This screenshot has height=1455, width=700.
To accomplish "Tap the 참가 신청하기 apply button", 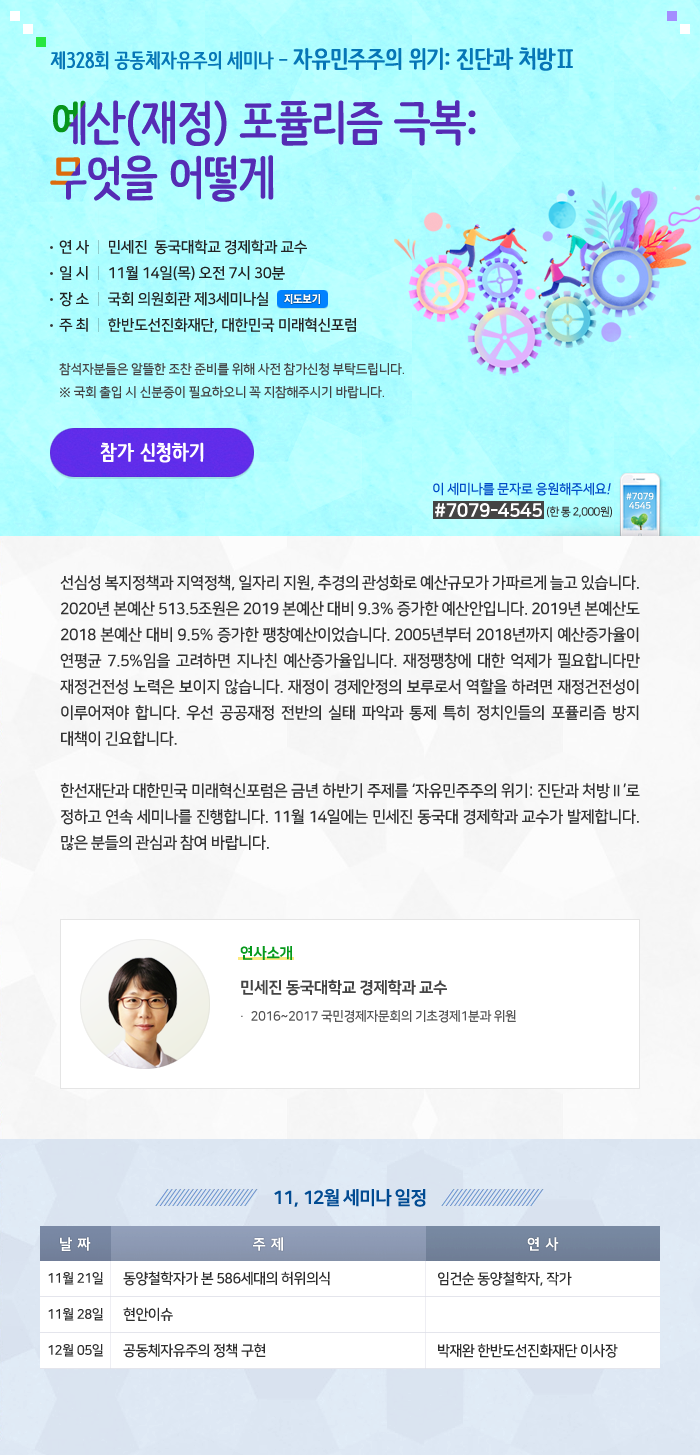I will coord(152,452).
